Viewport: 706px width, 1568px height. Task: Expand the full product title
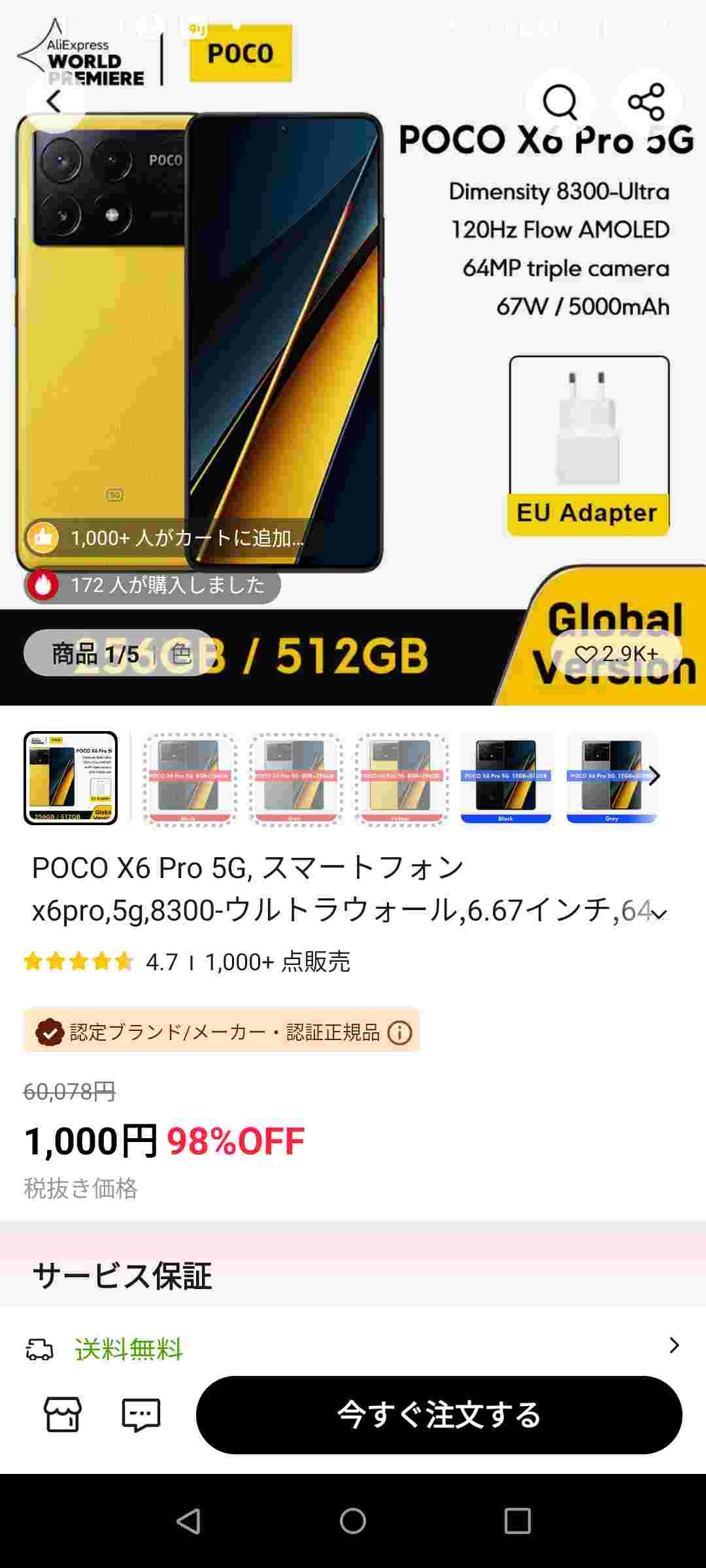click(x=659, y=913)
